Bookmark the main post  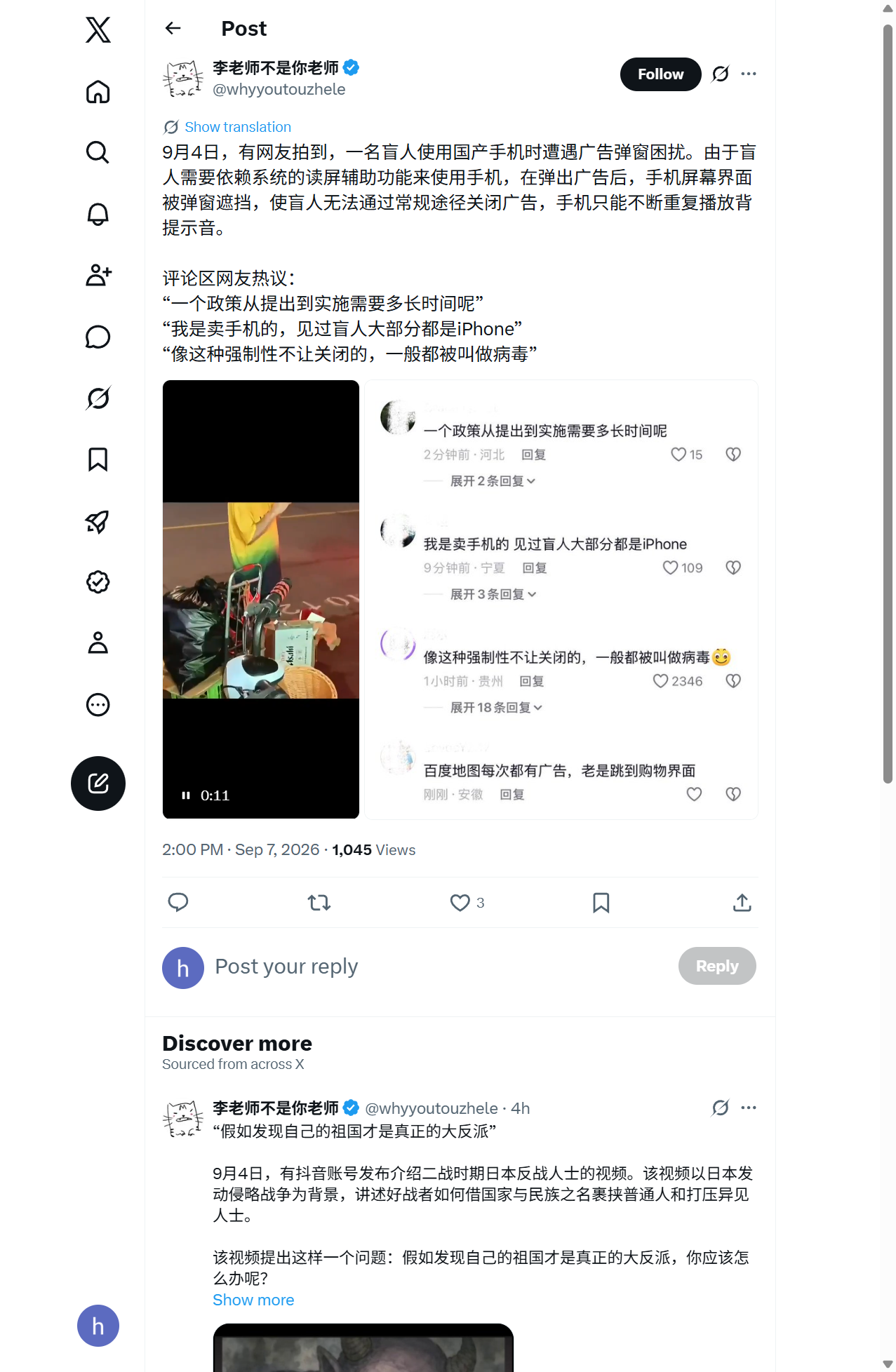(x=601, y=903)
